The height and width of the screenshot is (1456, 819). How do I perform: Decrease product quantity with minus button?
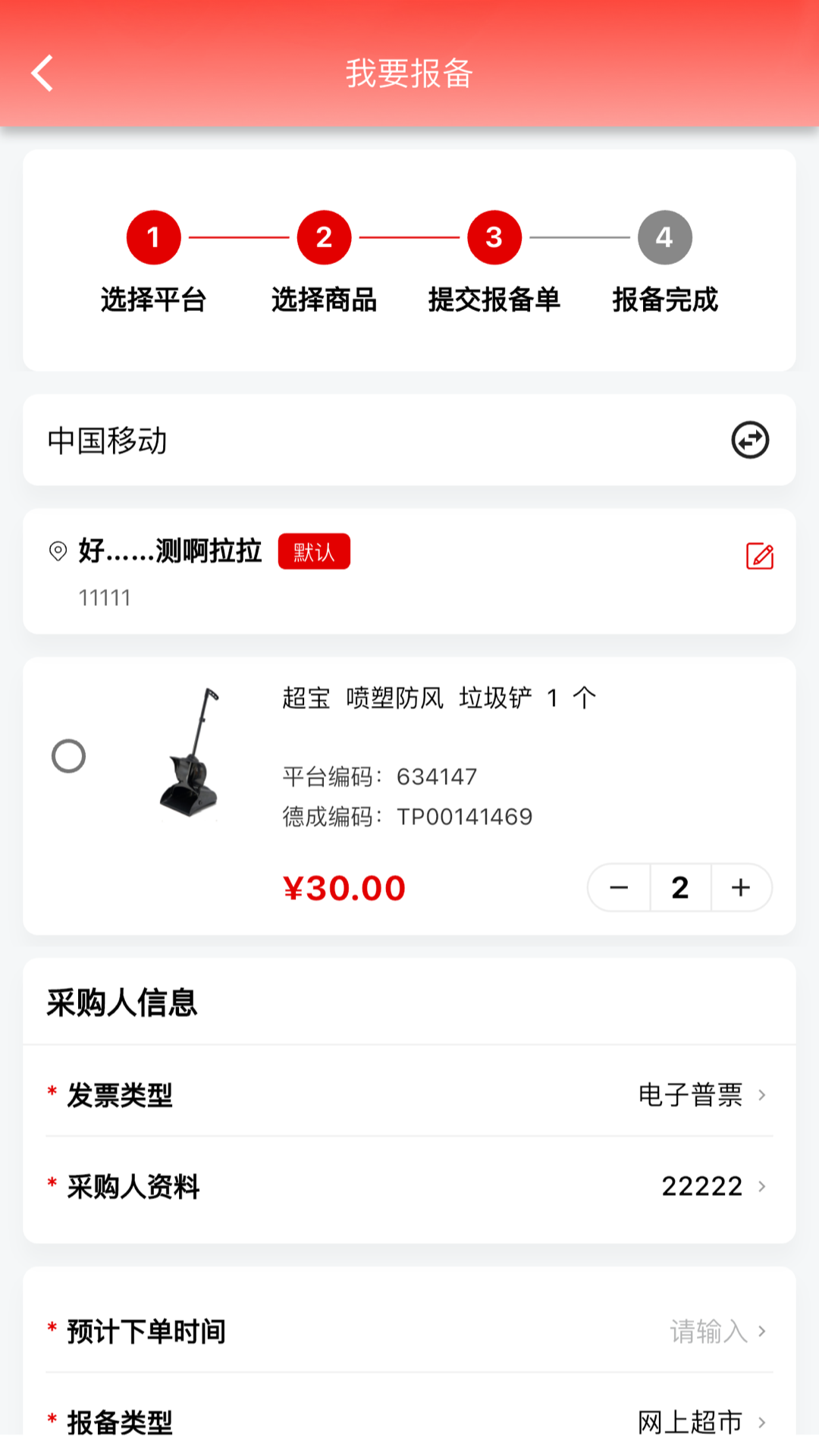click(619, 887)
